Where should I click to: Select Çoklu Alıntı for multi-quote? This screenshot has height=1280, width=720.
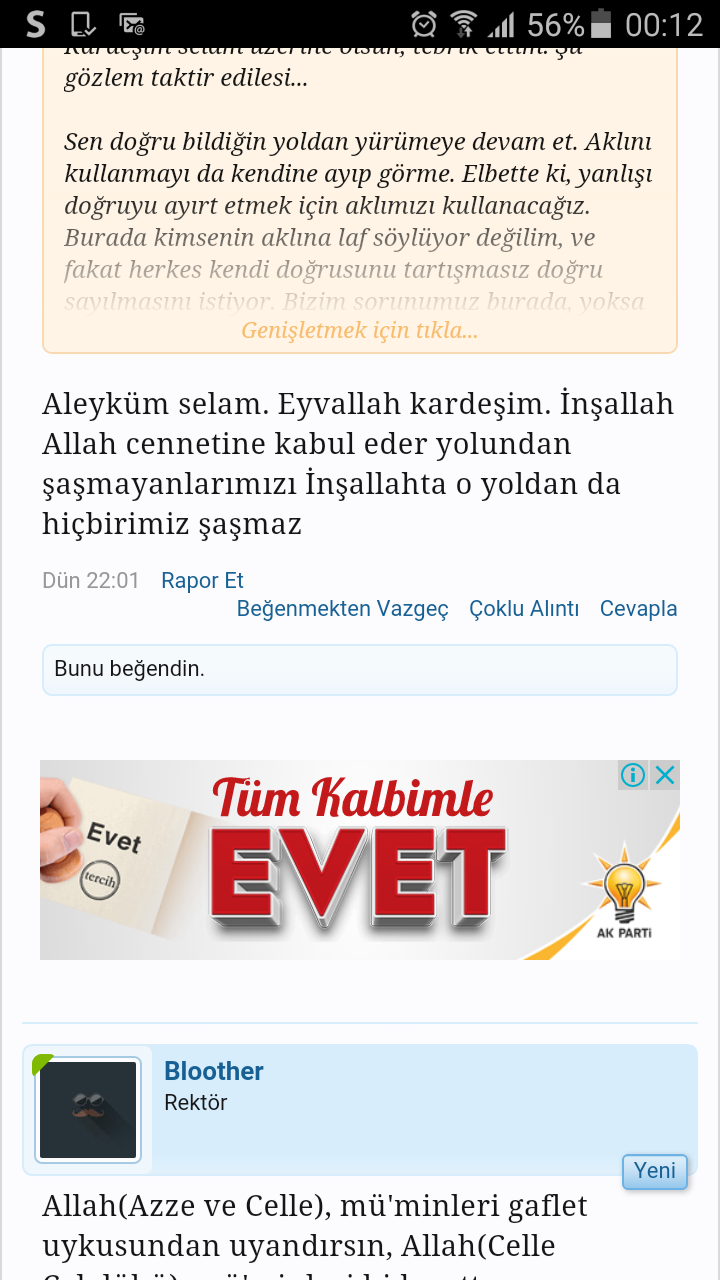(x=524, y=609)
